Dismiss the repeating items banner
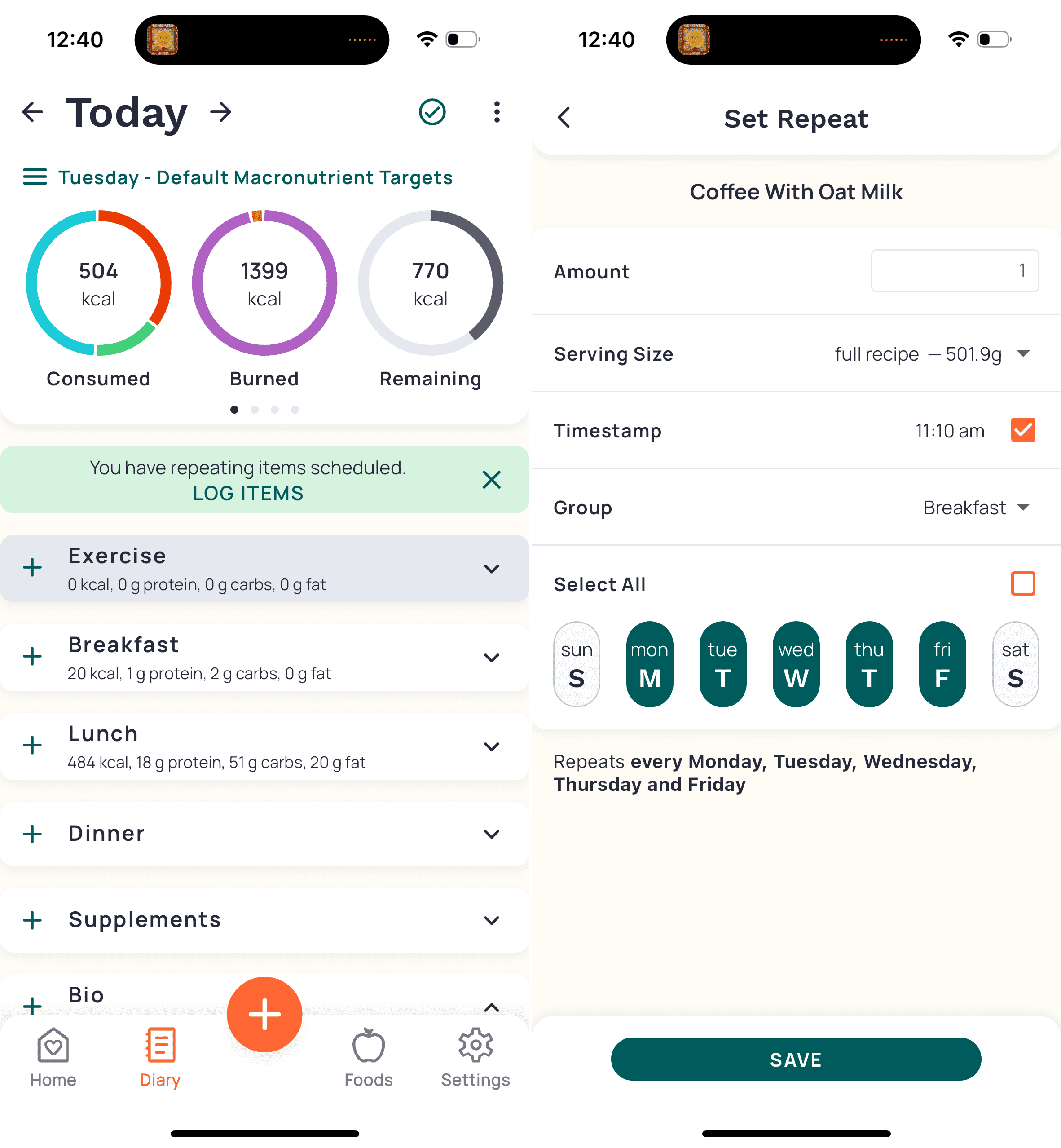This screenshot has height=1148, width=1061. point(492,480)
